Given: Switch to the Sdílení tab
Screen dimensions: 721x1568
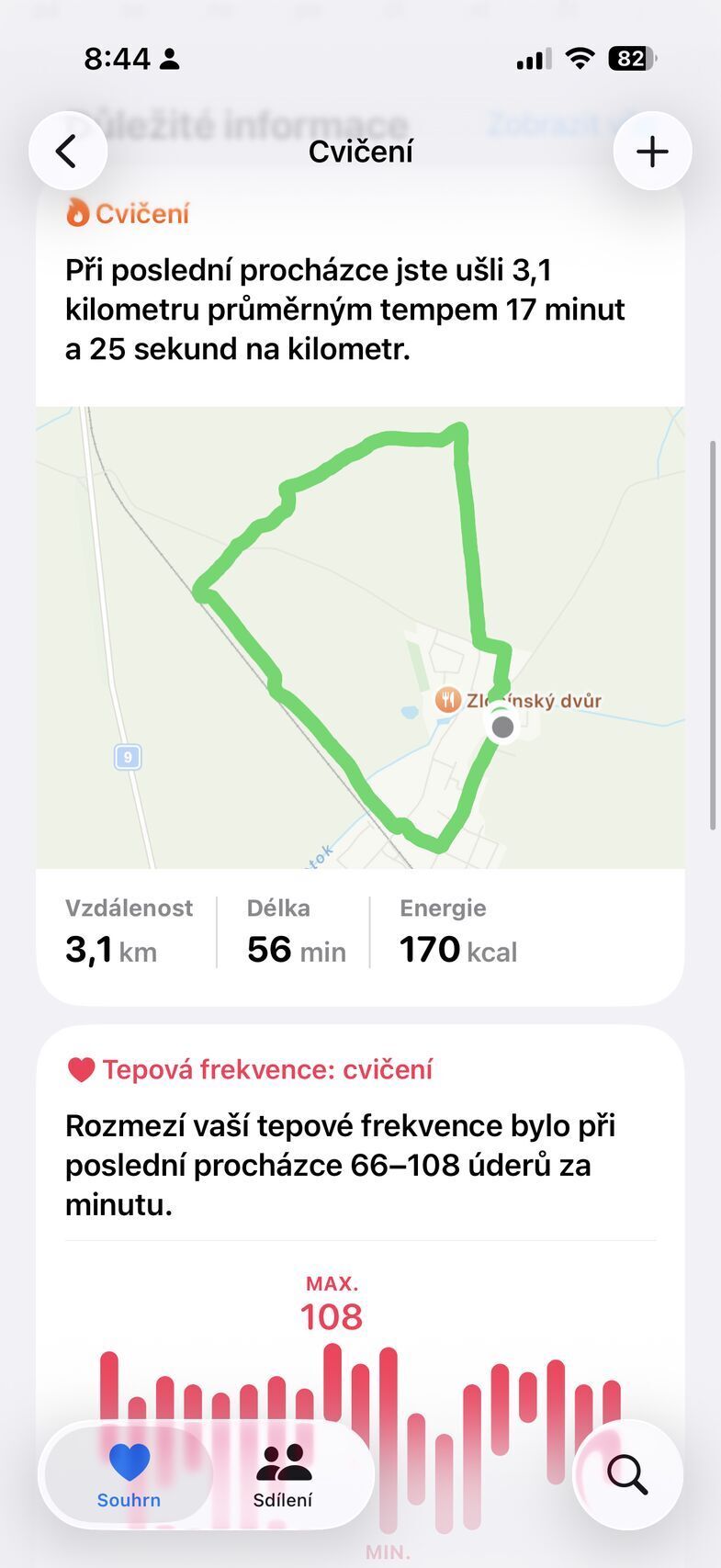Looking at the screenshot, I should point(283,1475).
